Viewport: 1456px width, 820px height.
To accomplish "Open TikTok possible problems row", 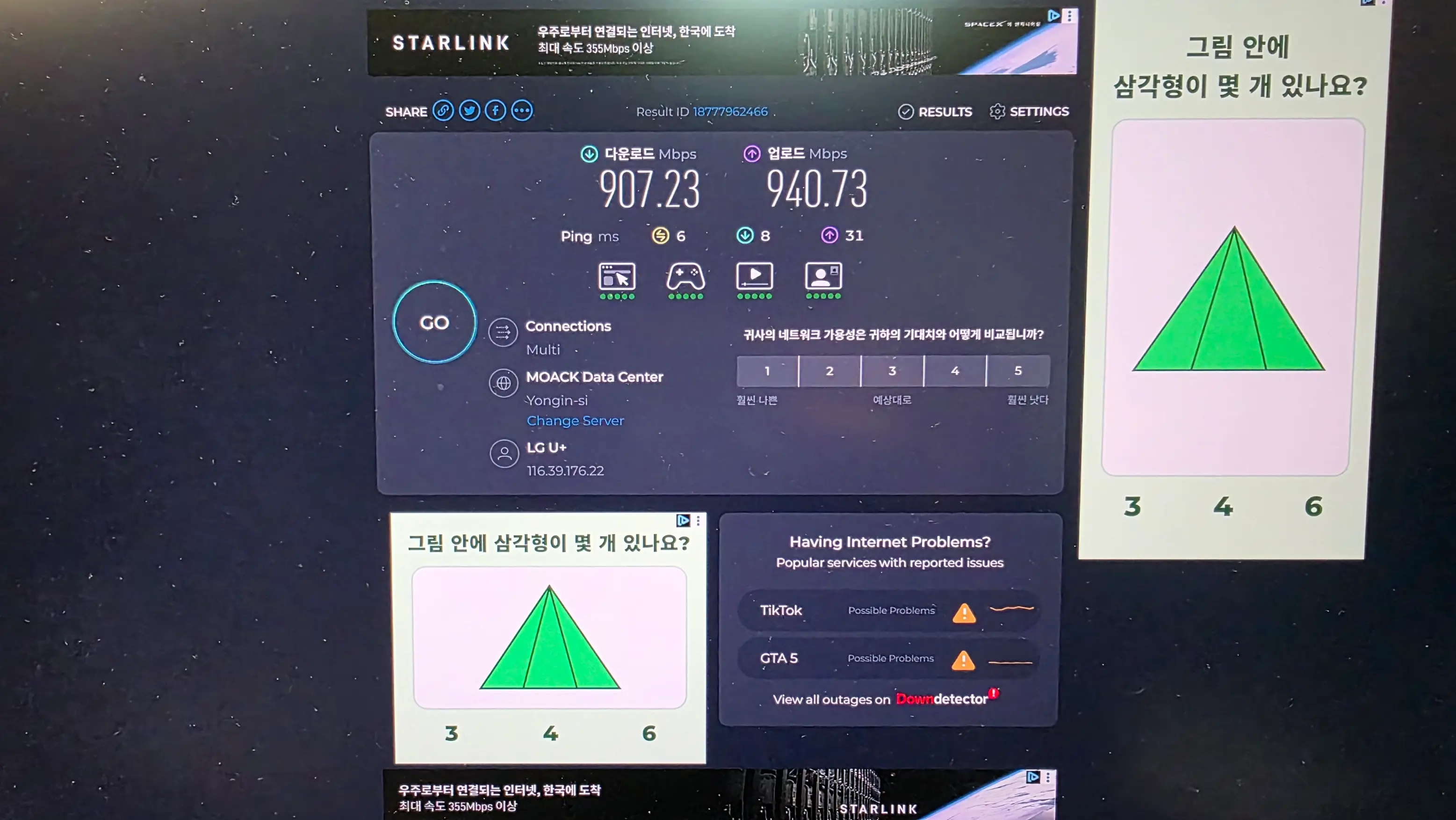I will 888,611.
